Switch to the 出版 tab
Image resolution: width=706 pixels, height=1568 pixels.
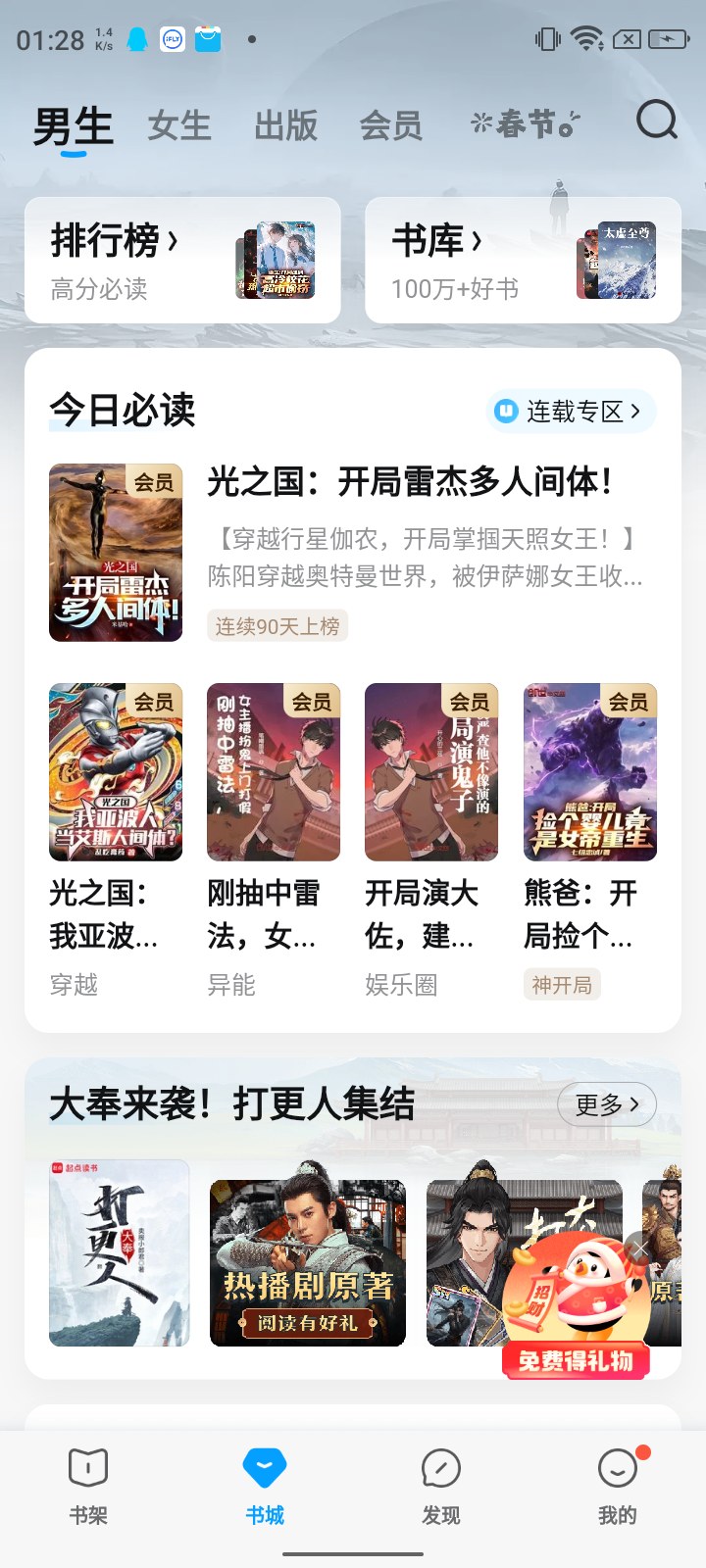point(285,125)
